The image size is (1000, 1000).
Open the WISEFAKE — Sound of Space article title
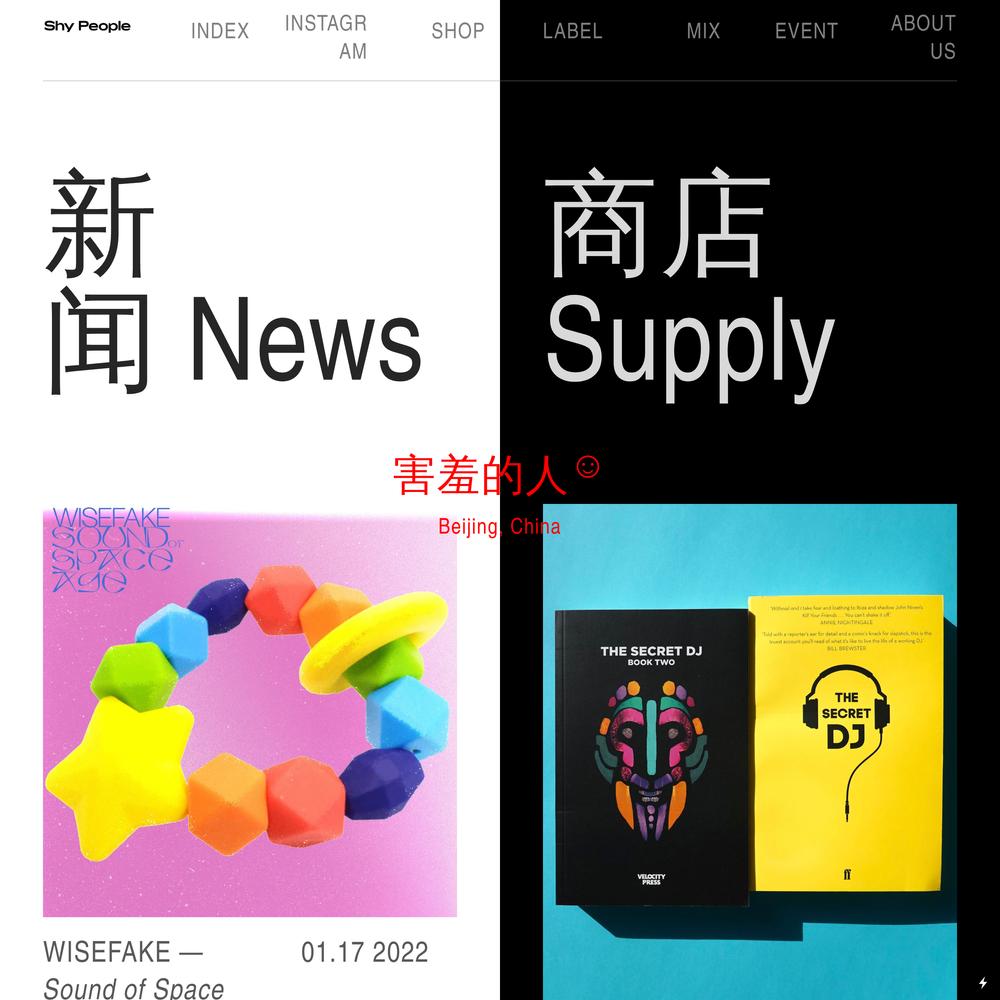(x=133, y=969)
